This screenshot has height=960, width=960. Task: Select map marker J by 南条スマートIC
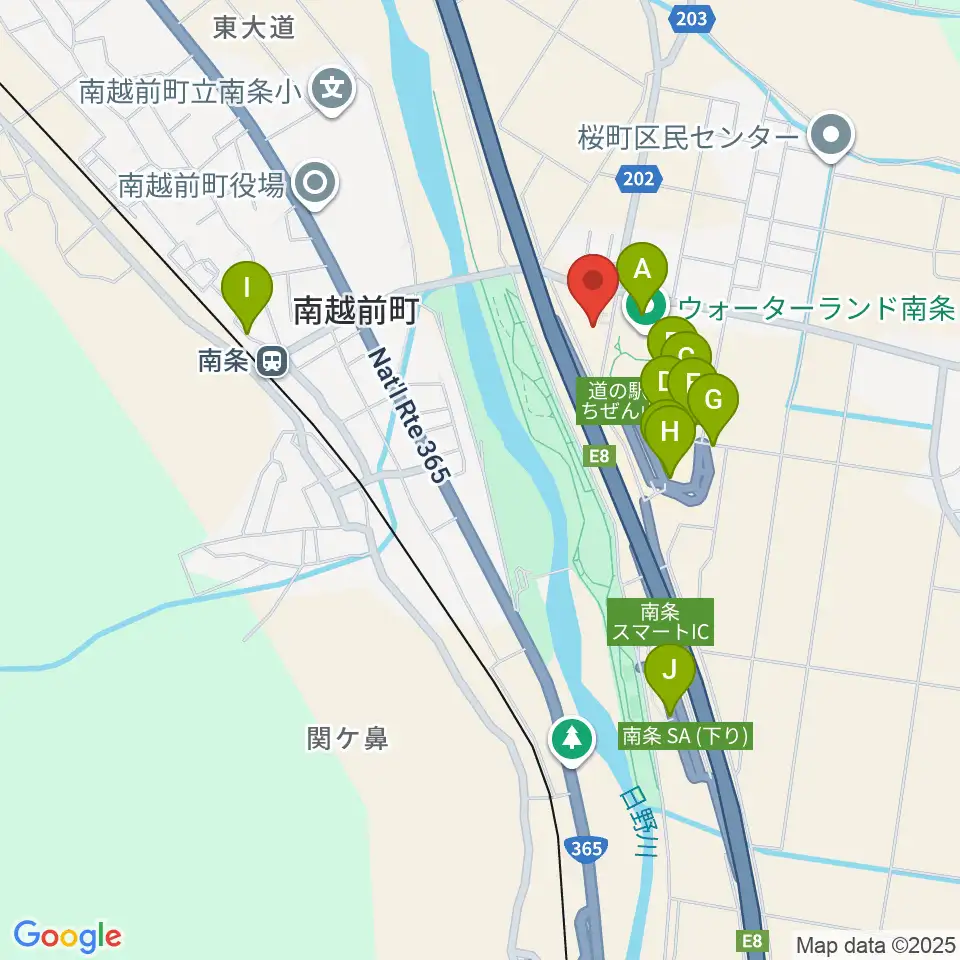[x=669, y=677]
